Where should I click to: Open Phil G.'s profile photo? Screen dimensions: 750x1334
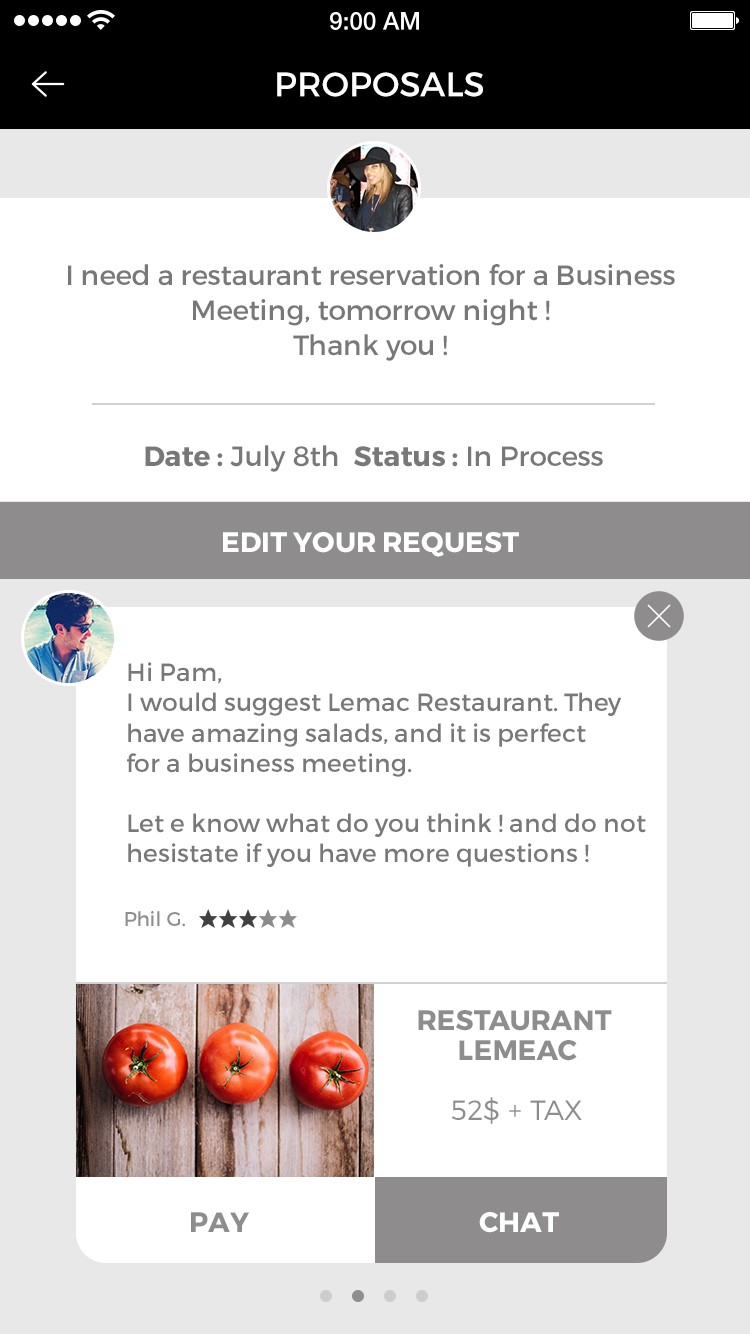[x=68, y=637]
